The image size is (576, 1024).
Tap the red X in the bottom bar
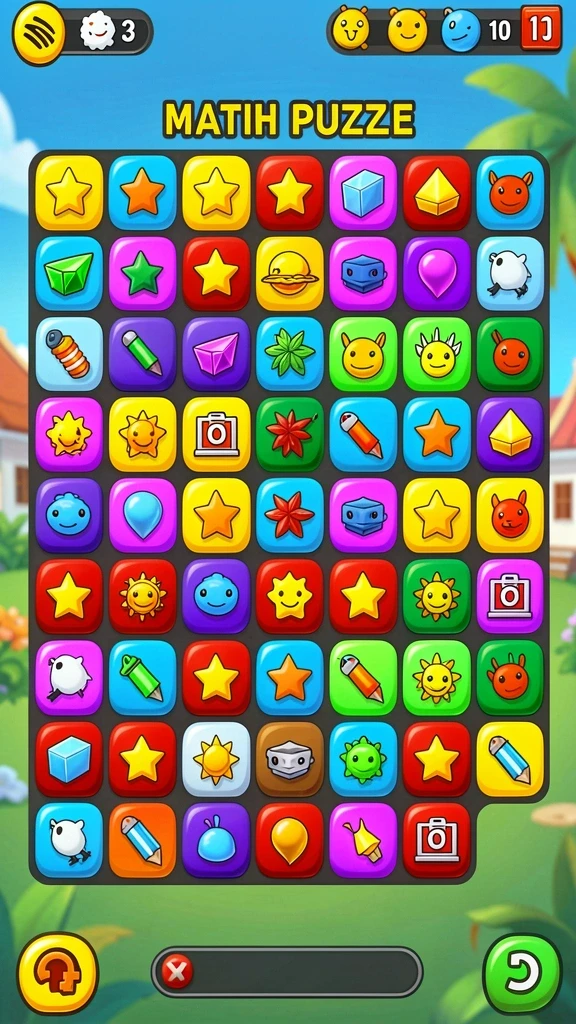(176, 971)
